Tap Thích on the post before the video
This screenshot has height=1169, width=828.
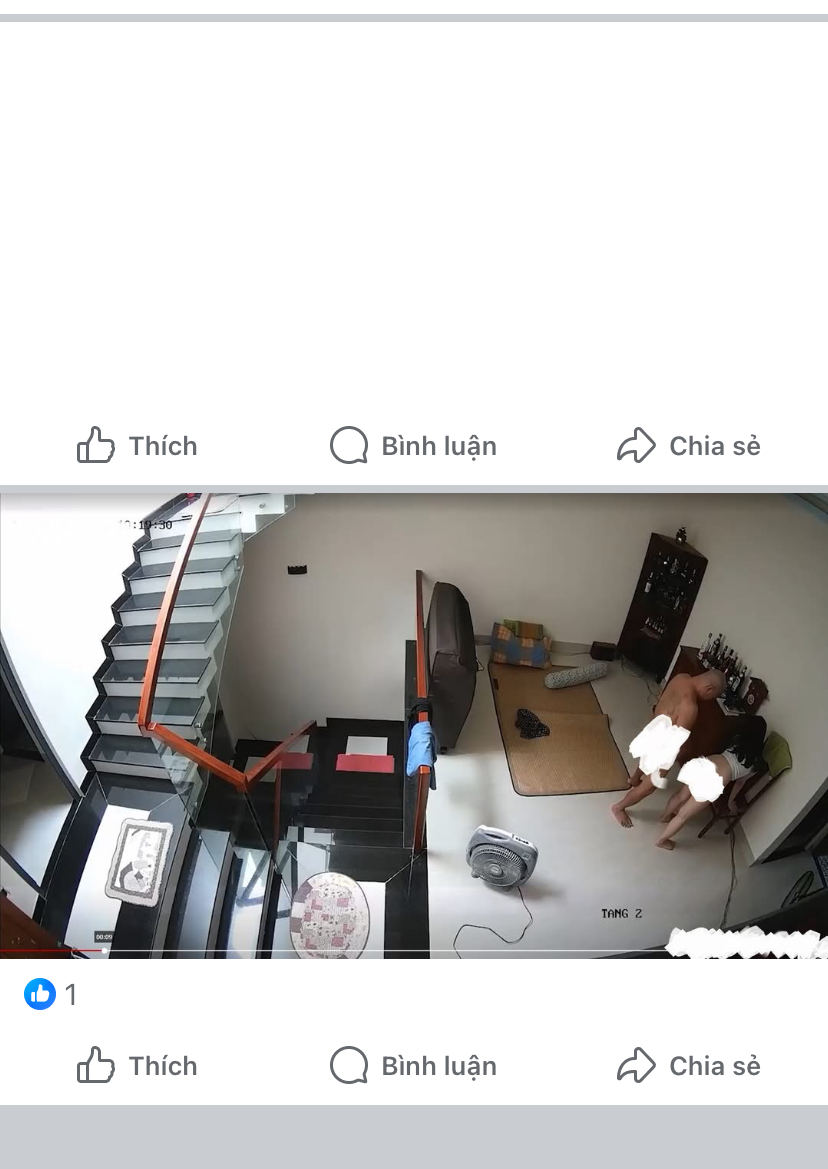(x=137, y=446)
